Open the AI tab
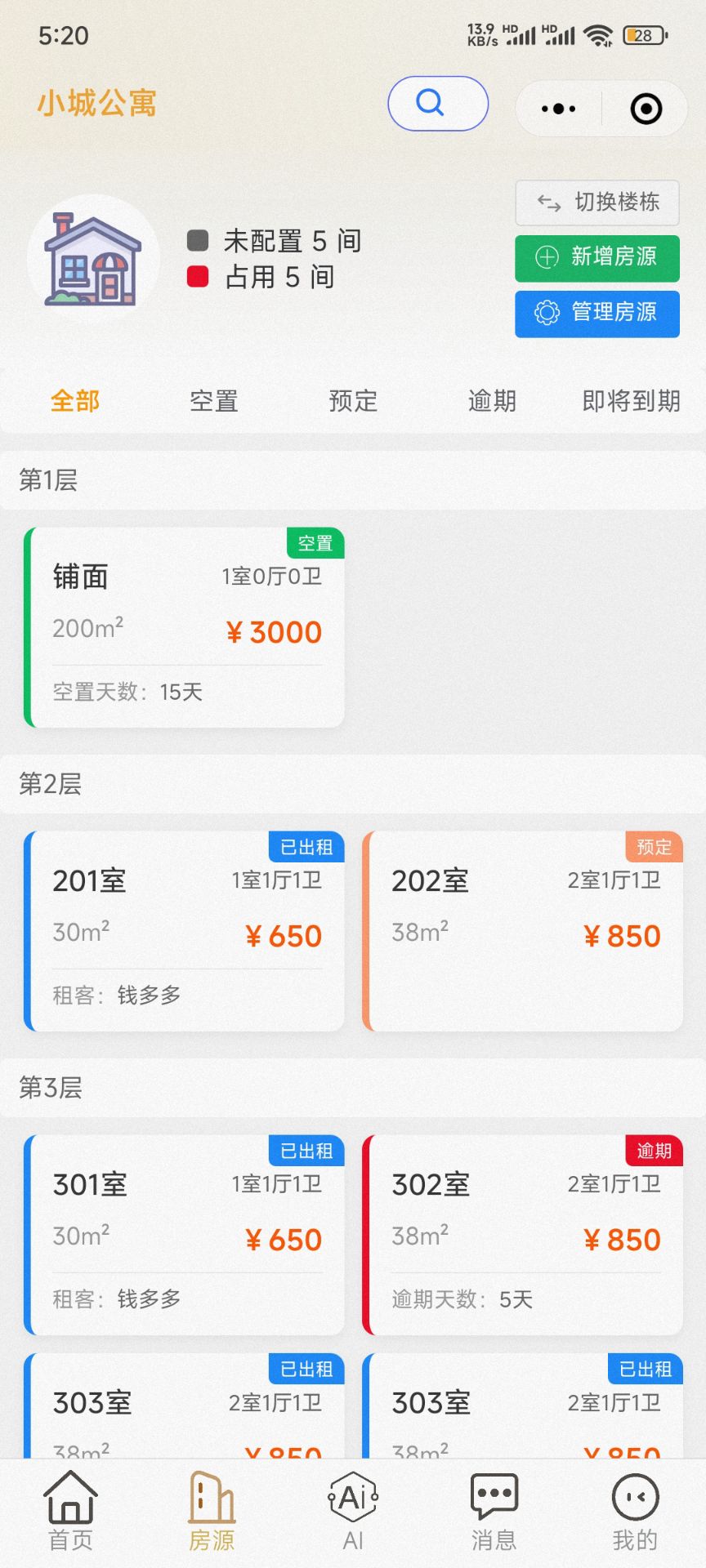706x1568 pixels. [x=353, y=1512]
